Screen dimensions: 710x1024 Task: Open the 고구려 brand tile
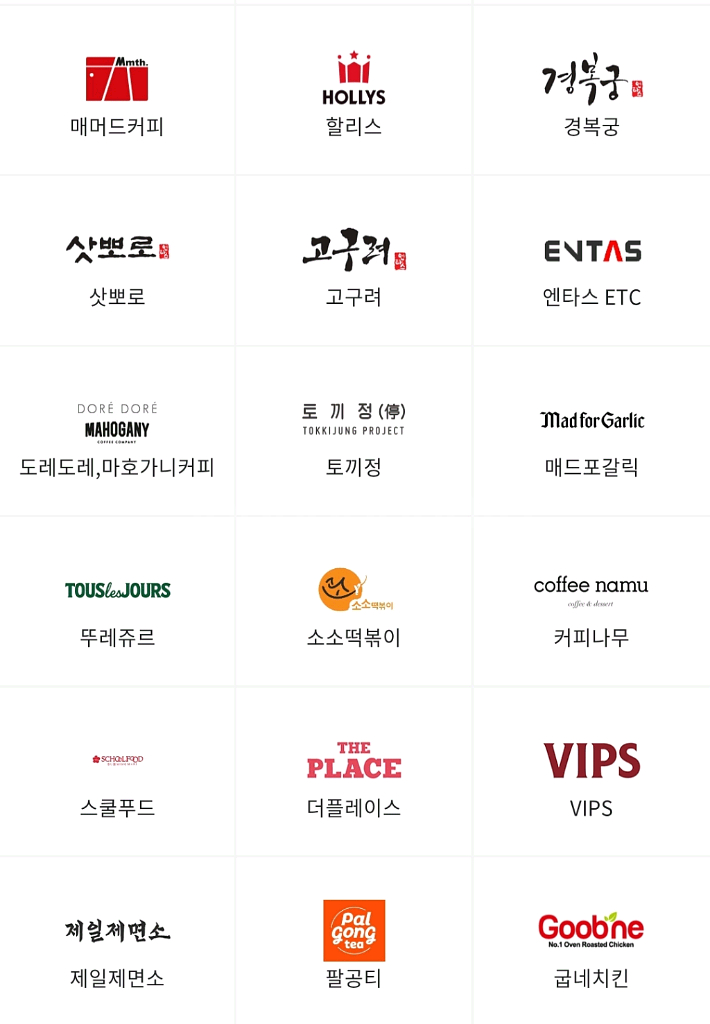(x=354, y=265)
